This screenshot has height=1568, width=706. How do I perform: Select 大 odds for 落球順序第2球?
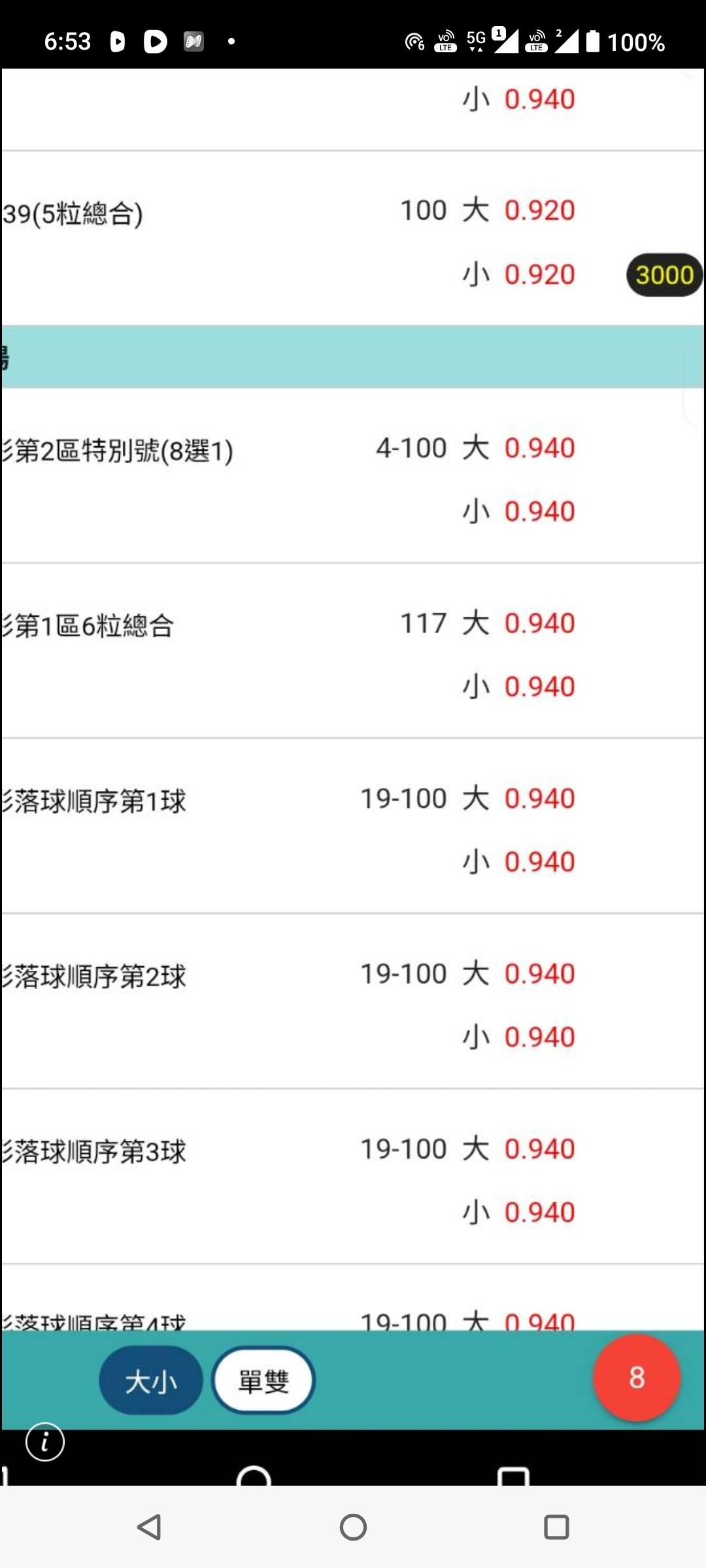tap(539, 973)
